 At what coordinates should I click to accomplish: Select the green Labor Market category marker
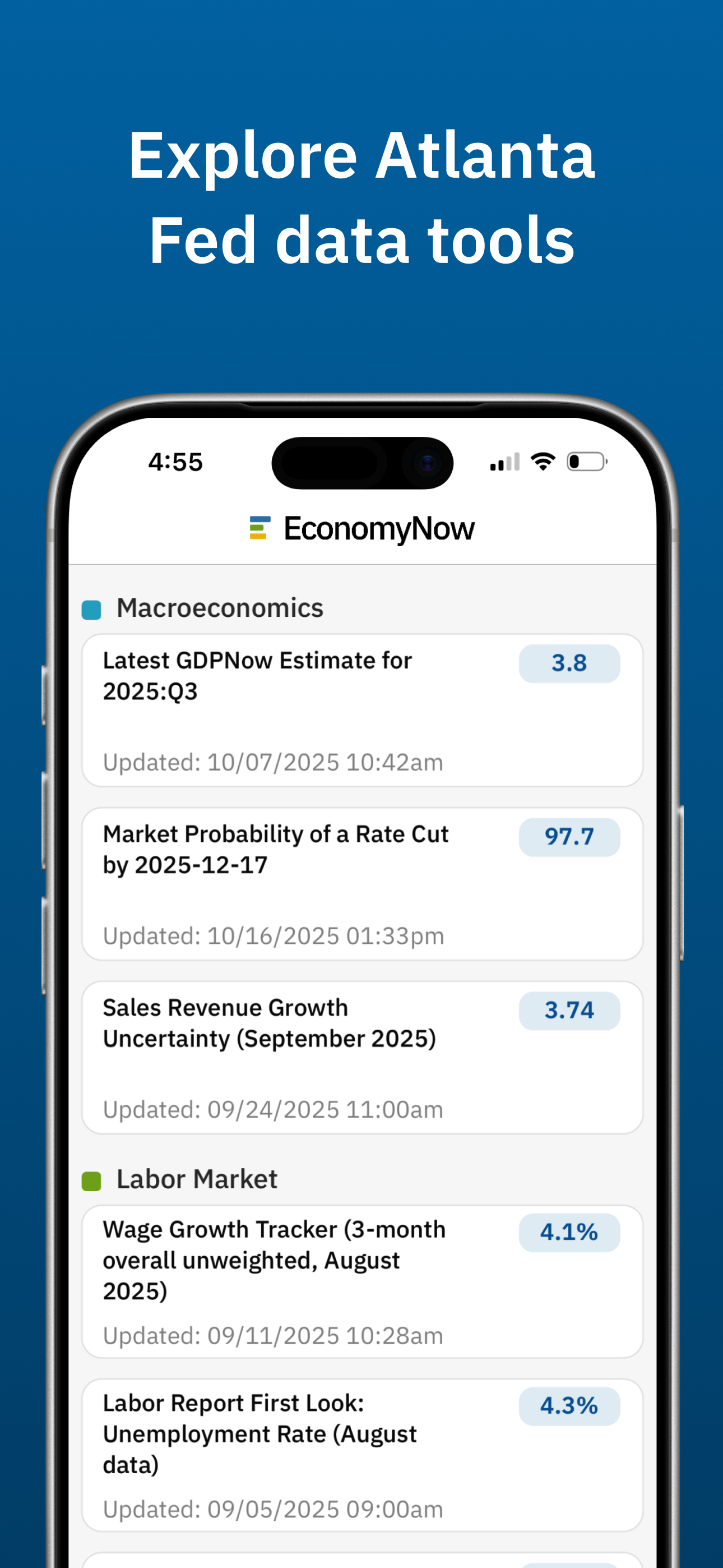pyautogui.click(x=92, y=1179)
